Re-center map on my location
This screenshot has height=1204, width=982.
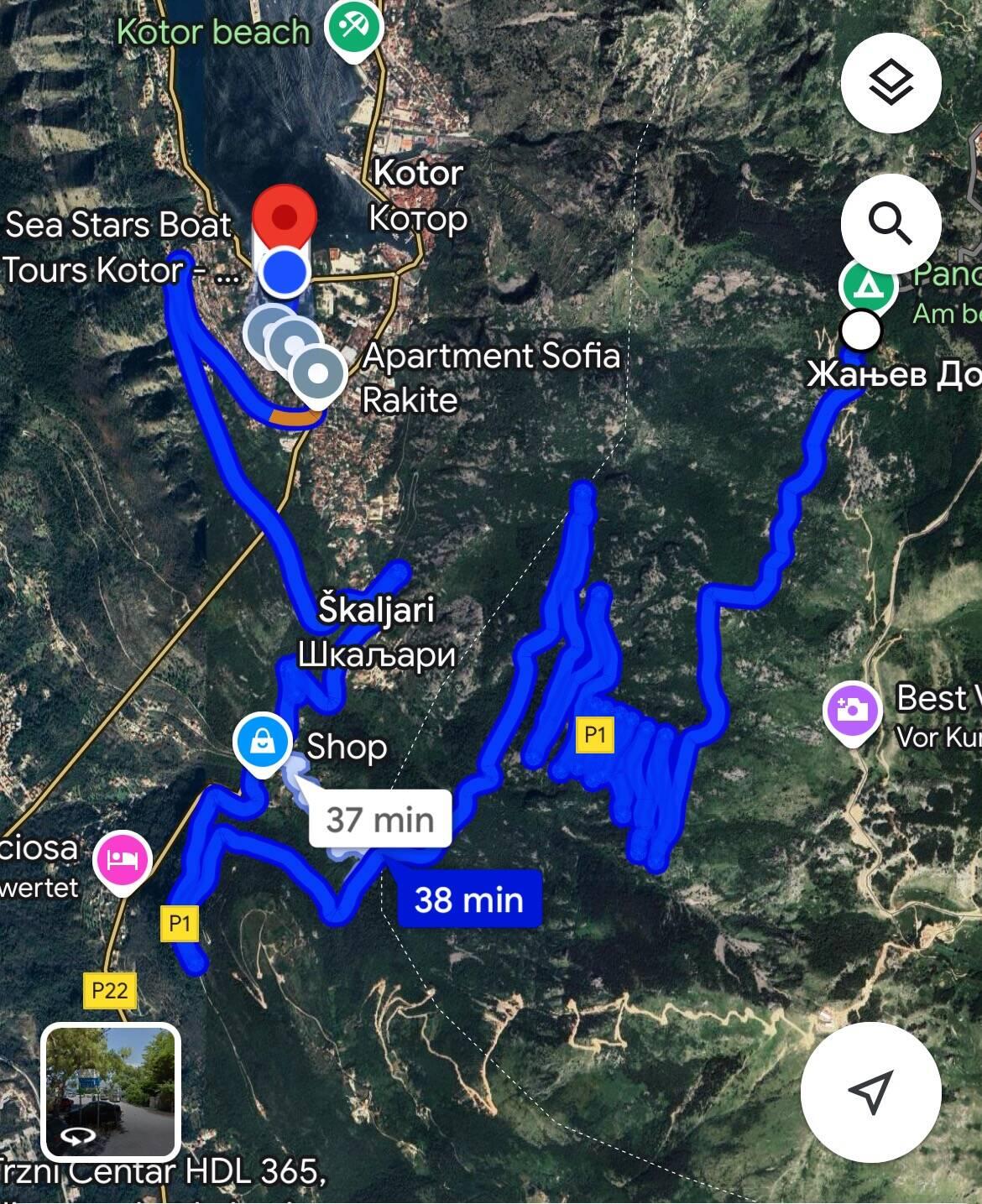pos(870,1092)
